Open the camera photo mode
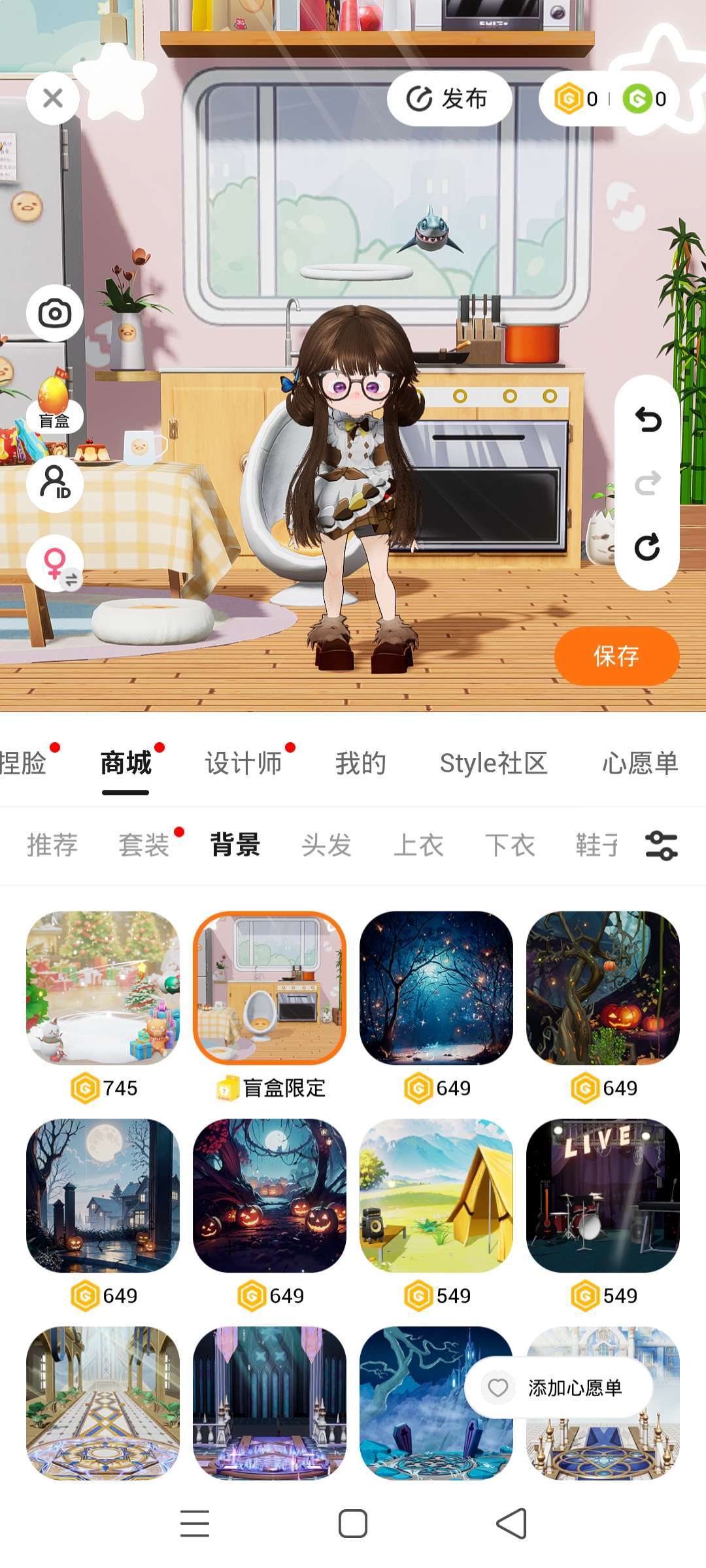This screenshot has width=706, height=1568. tap(55, 314)
